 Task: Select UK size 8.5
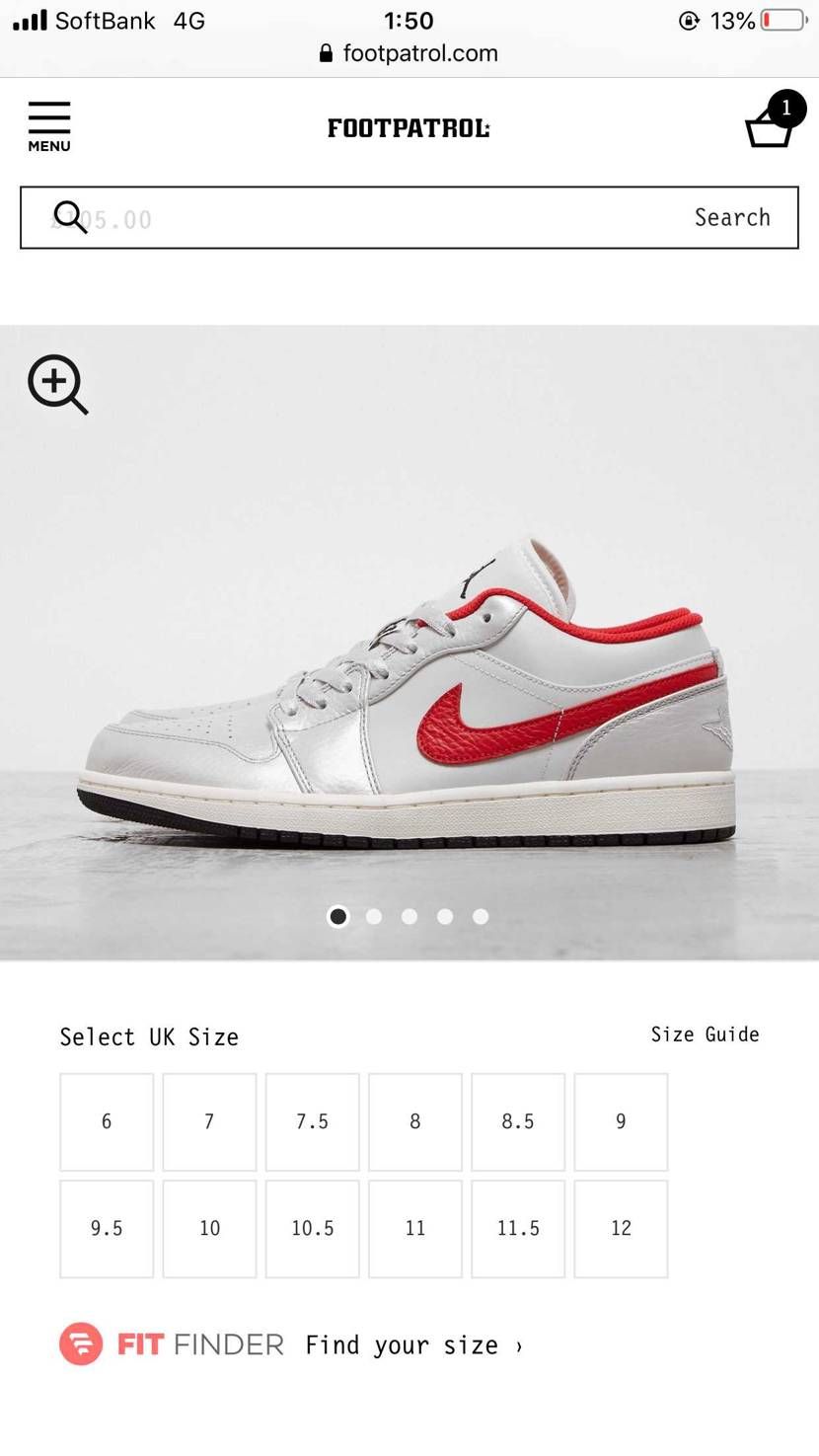[518, 1122]
